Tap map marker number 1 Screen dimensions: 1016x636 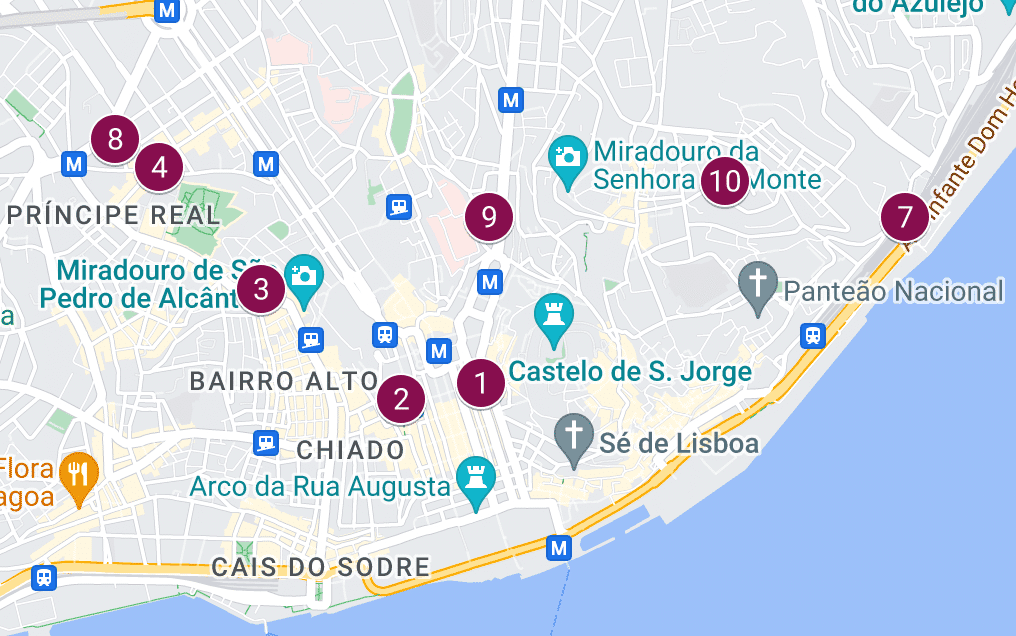pyautogui.click(x=481, y=383)
